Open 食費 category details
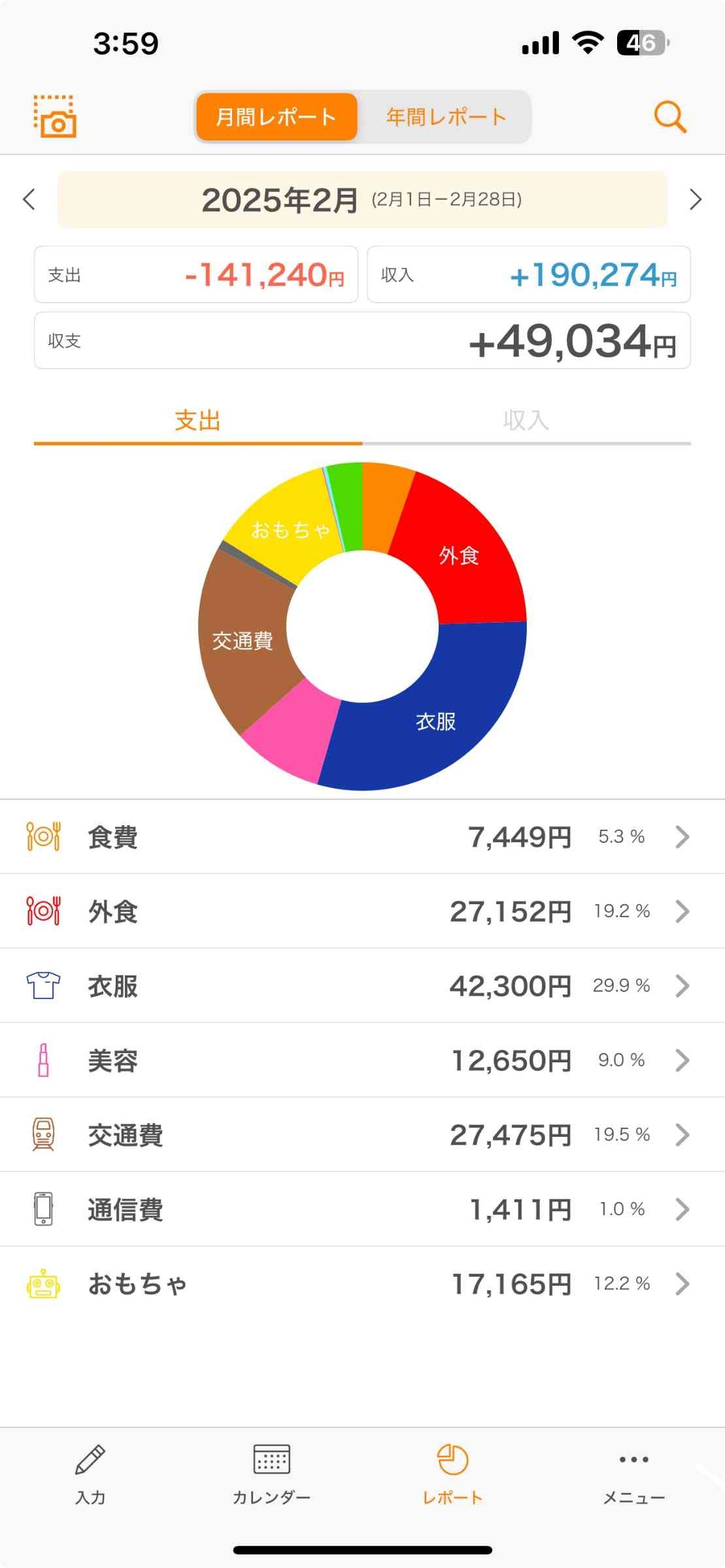725x1568 pixels. [x=362, y=837]
